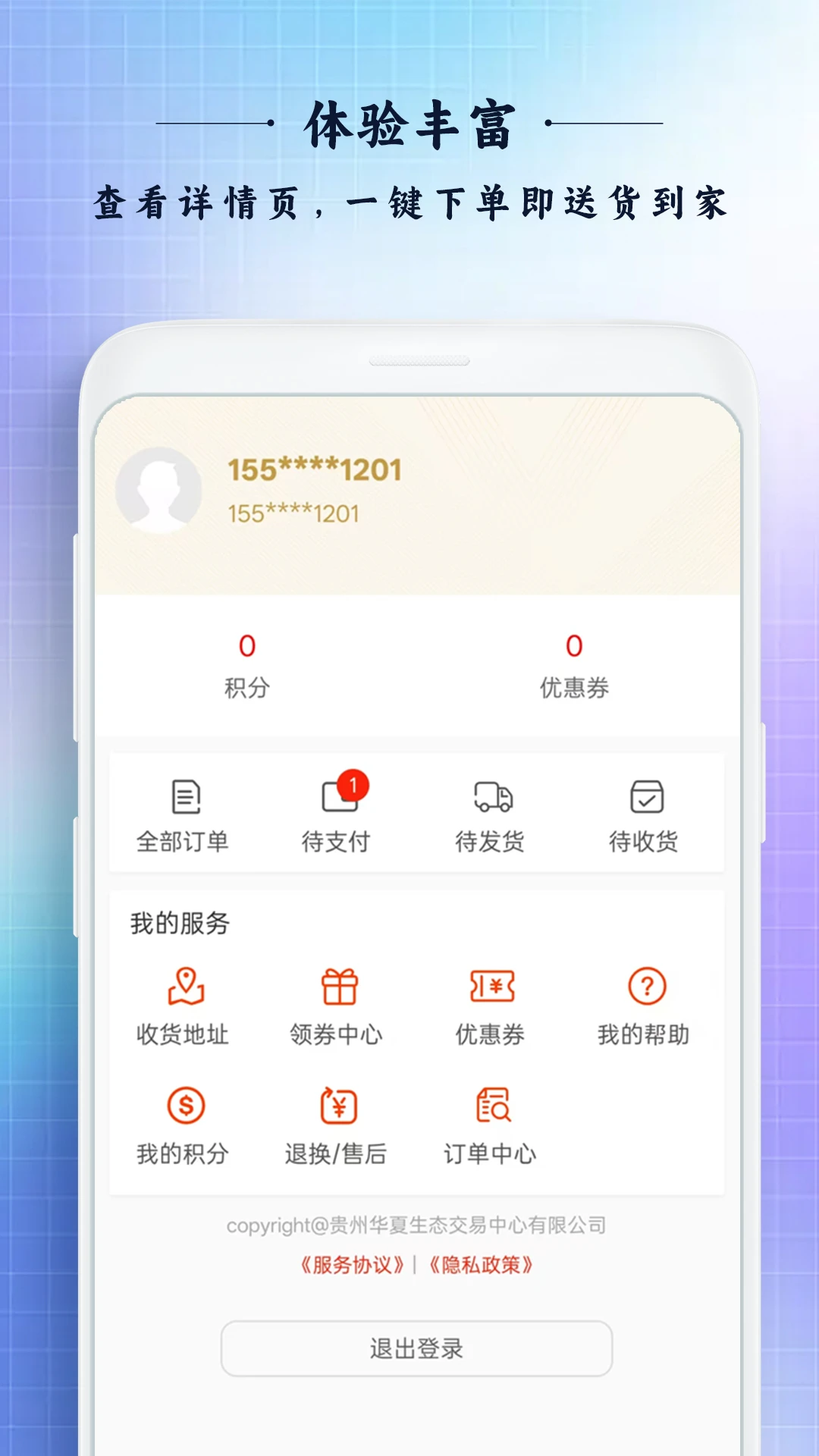The height and width of the screenshot is (1456, 819).
Task: Open 我的帮助 help question mark icon
Action: (644, 986)
